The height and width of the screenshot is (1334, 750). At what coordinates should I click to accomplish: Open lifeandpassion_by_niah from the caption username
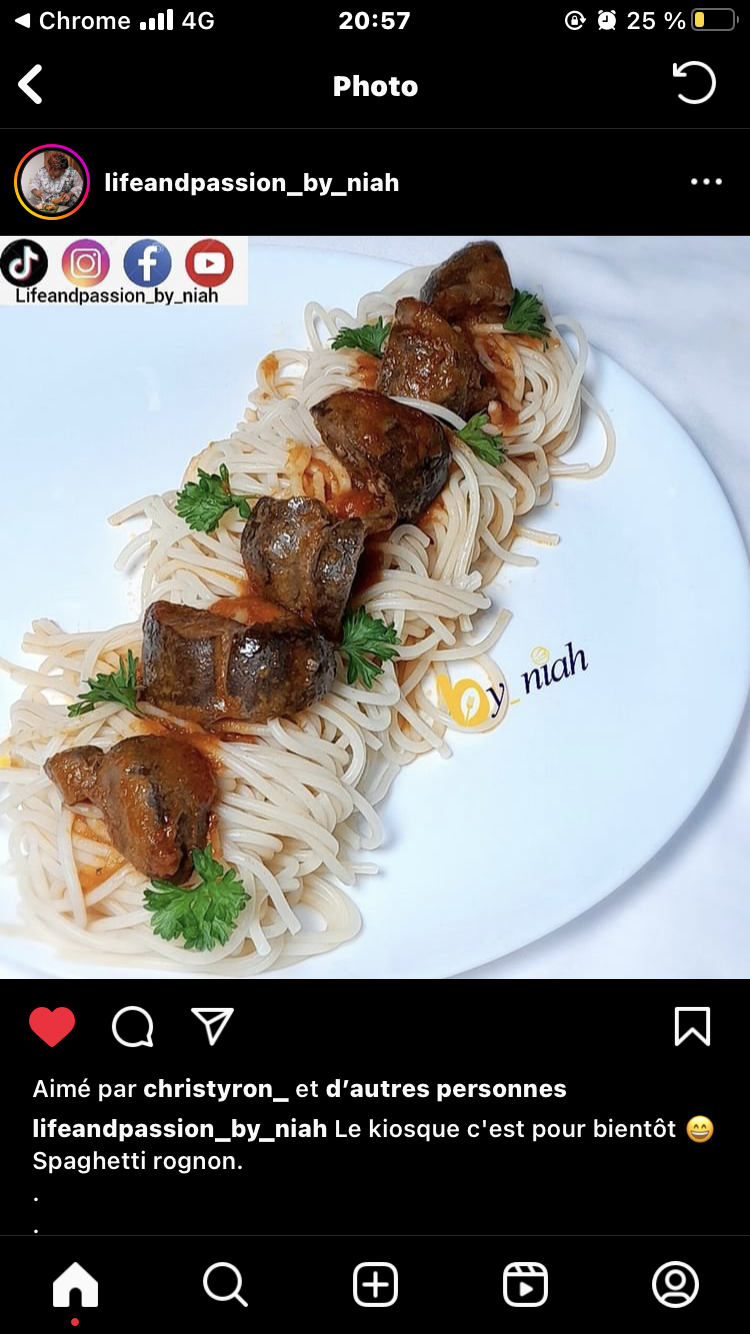180,1129
